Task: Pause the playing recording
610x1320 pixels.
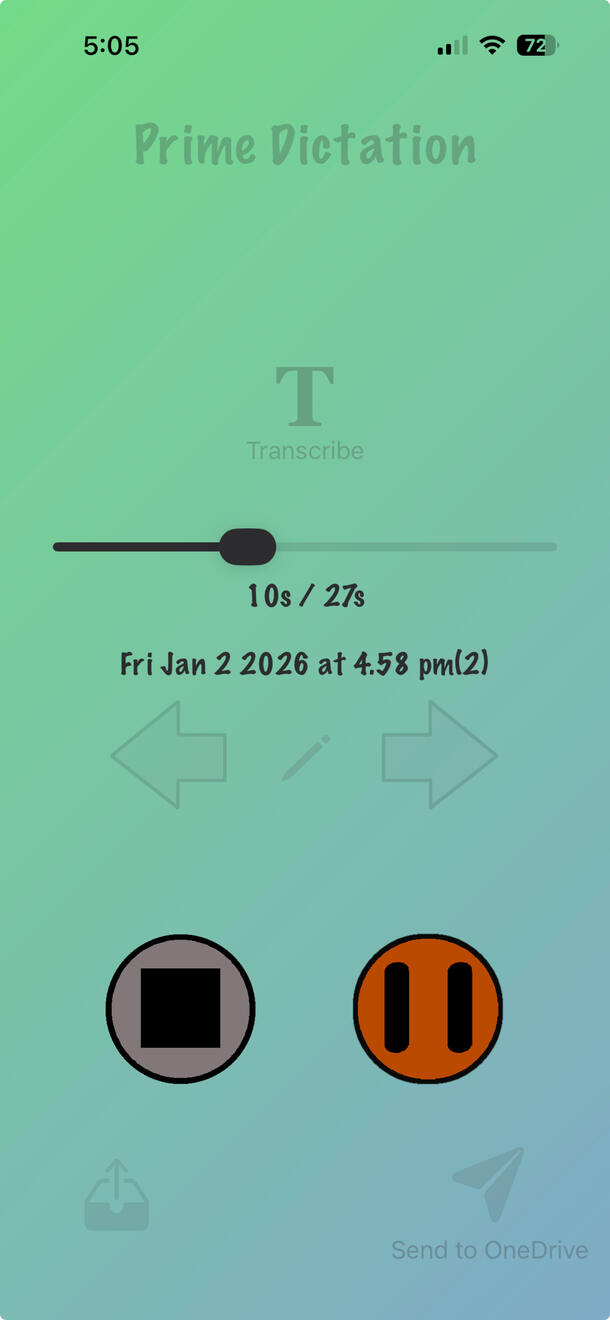Action: 428,1008
